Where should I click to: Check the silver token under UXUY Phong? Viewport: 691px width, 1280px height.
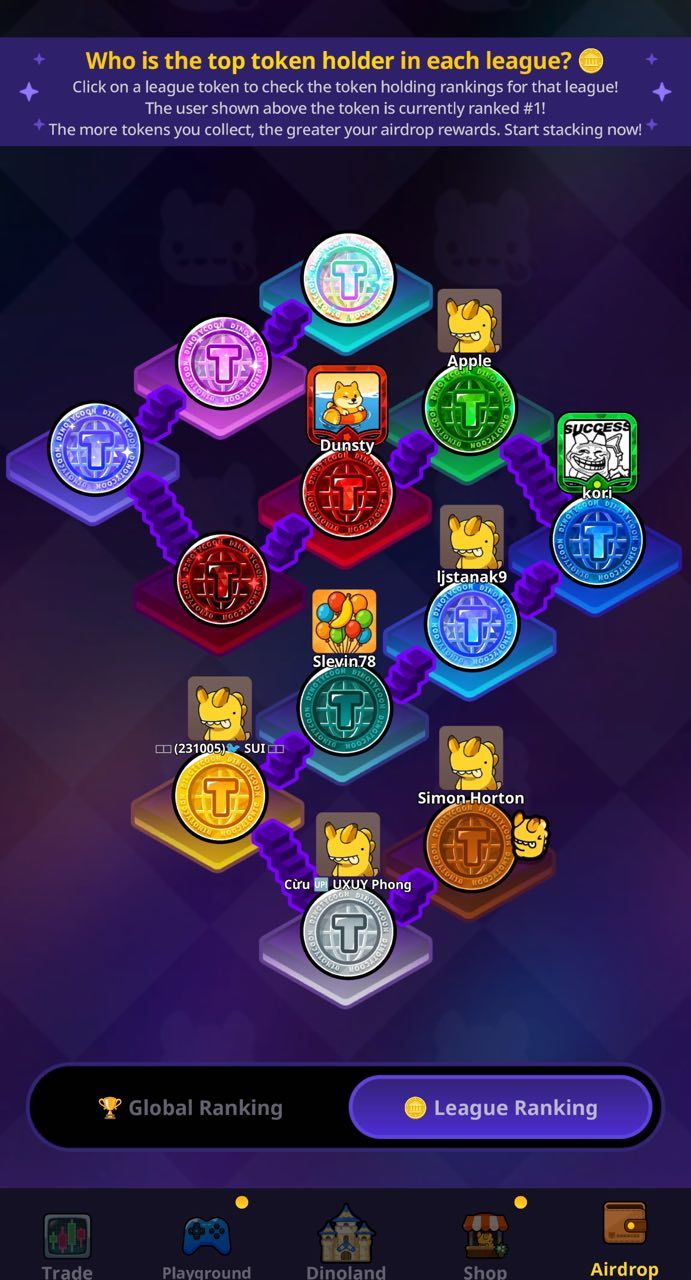(348, 932)
